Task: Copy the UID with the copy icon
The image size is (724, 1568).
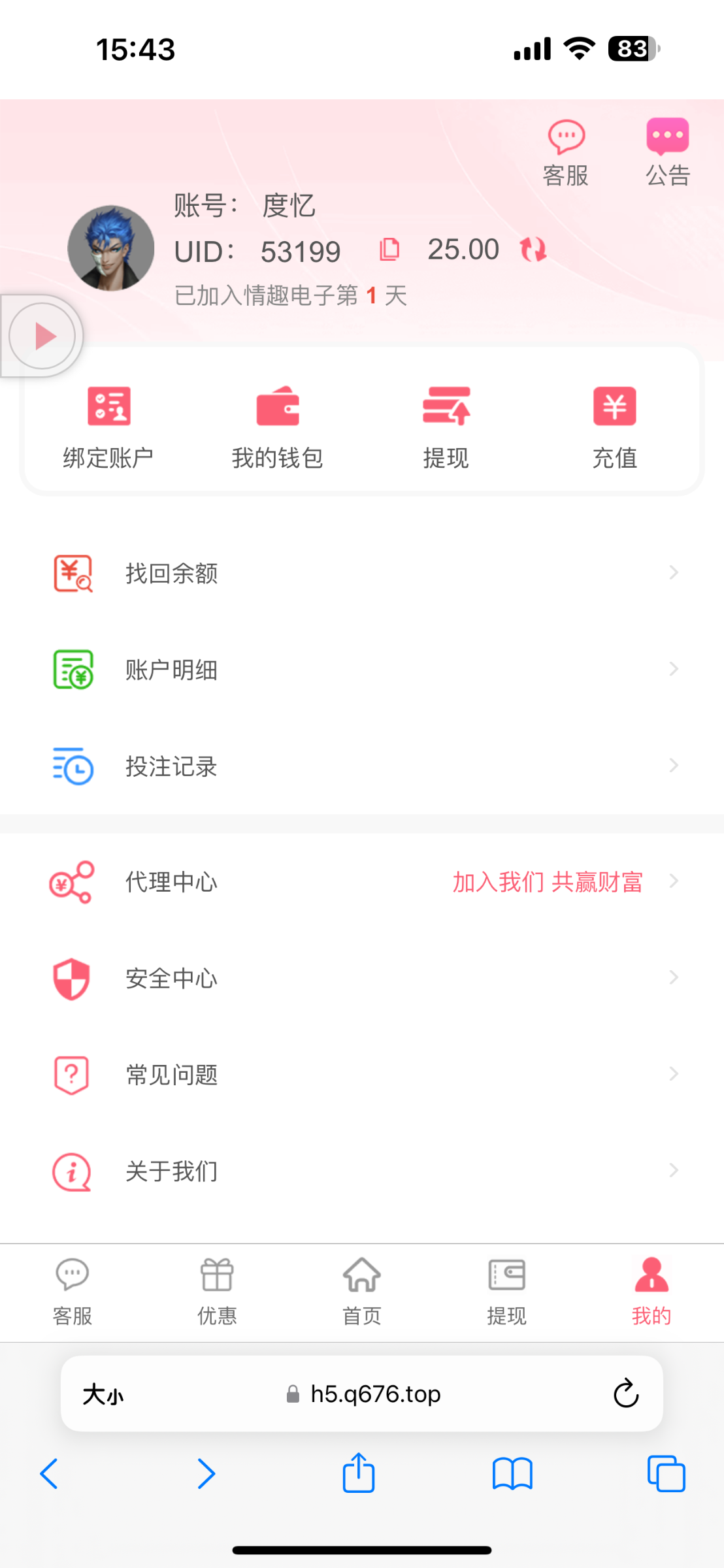Action: (x=389, y=250)
